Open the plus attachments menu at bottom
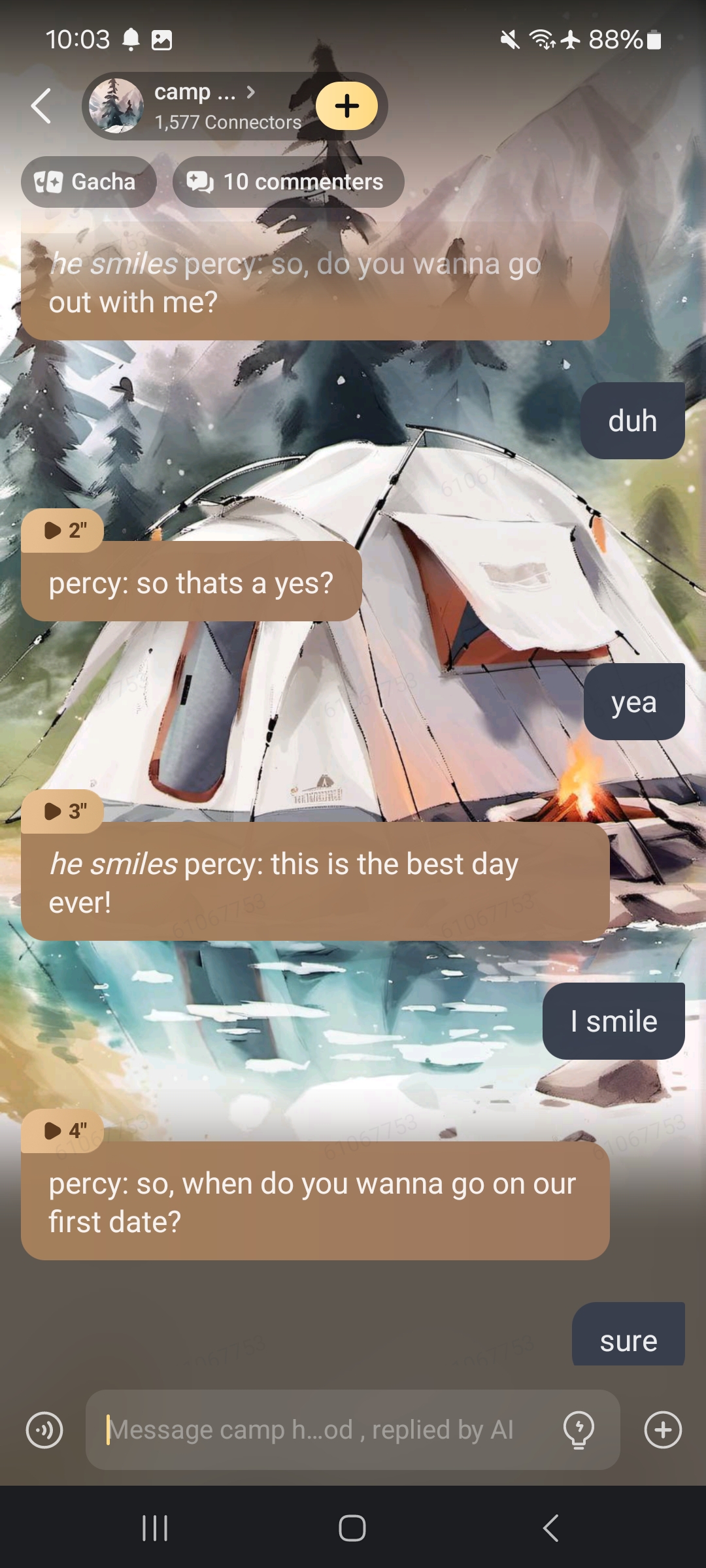The image size is (706, 1568). [x=663, y=1430]
